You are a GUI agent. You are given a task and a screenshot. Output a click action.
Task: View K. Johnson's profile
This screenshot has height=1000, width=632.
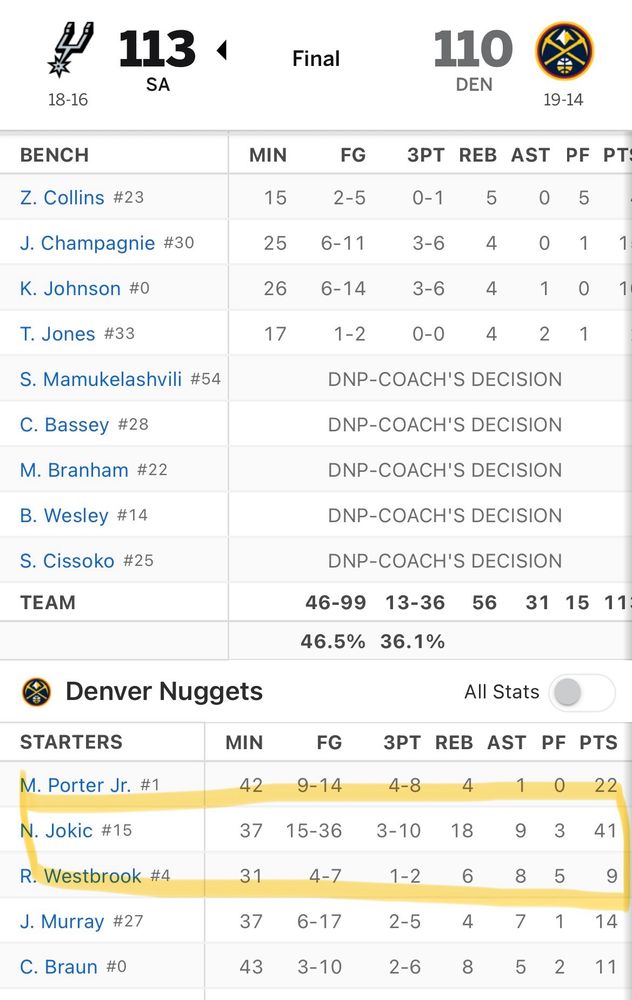point(70,289)
